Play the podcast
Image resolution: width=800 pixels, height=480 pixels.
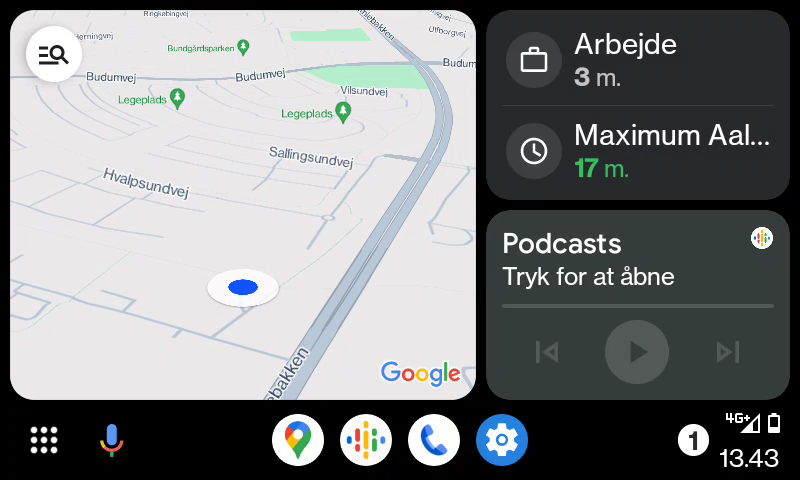[x=637, y=352]
